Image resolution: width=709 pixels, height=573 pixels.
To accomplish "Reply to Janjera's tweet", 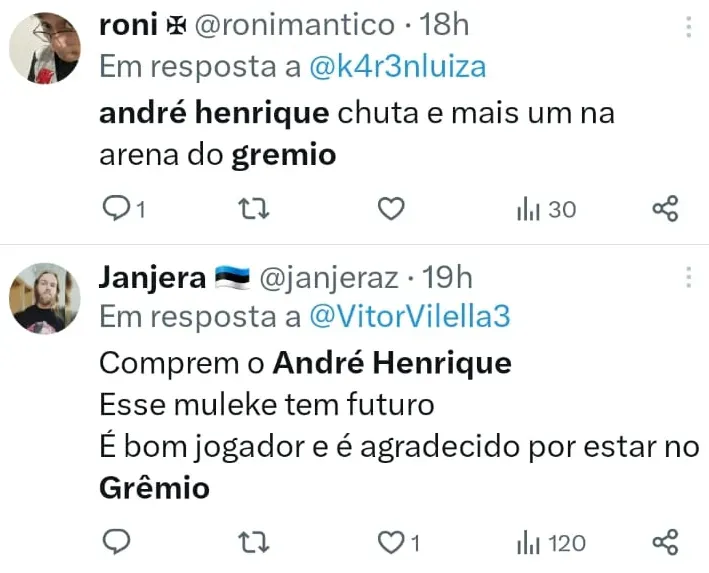I will [118, 542].
